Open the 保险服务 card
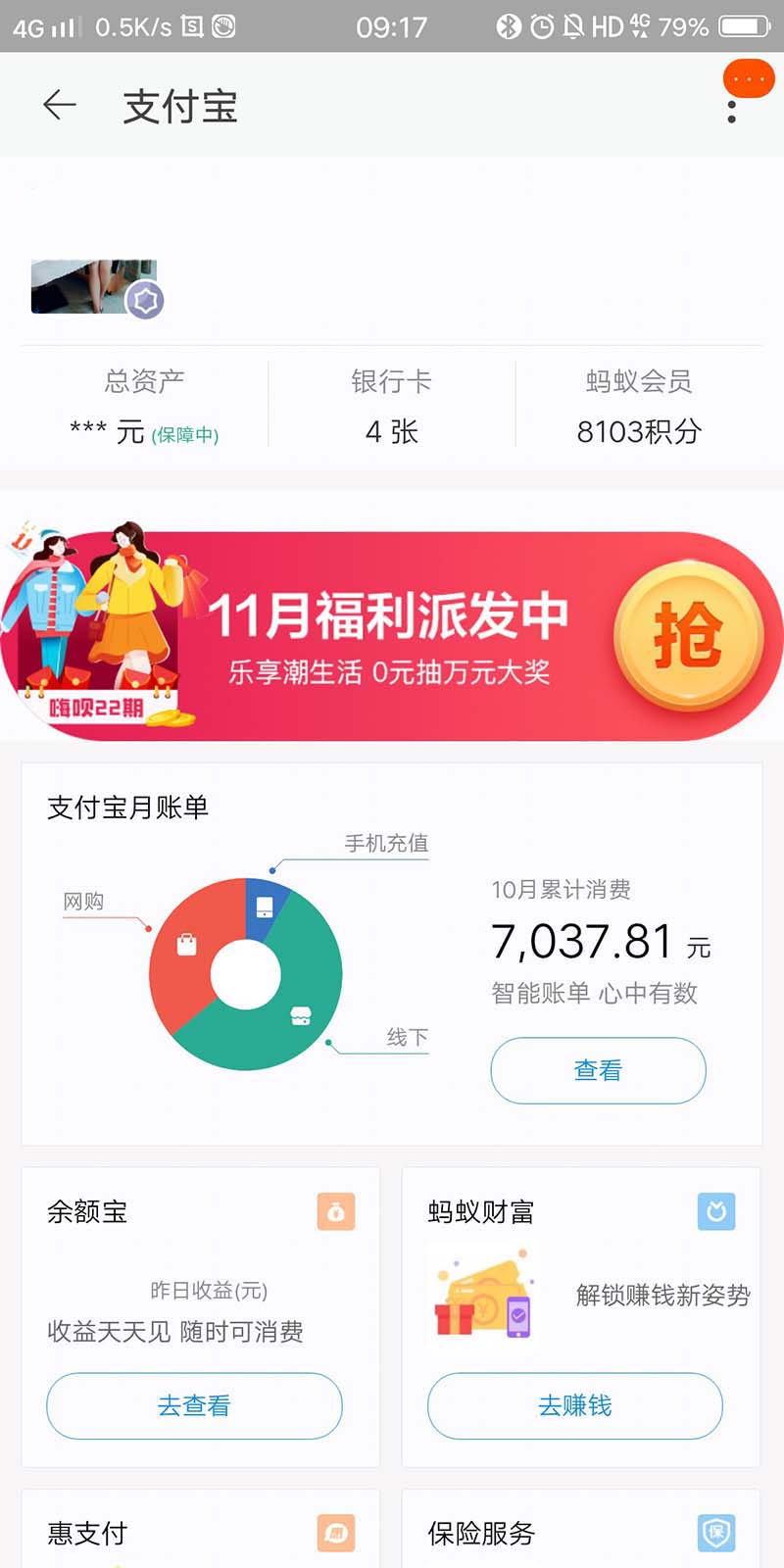Image resolution: width=784 pixels, height=1568 pixels. (580, 1531)
